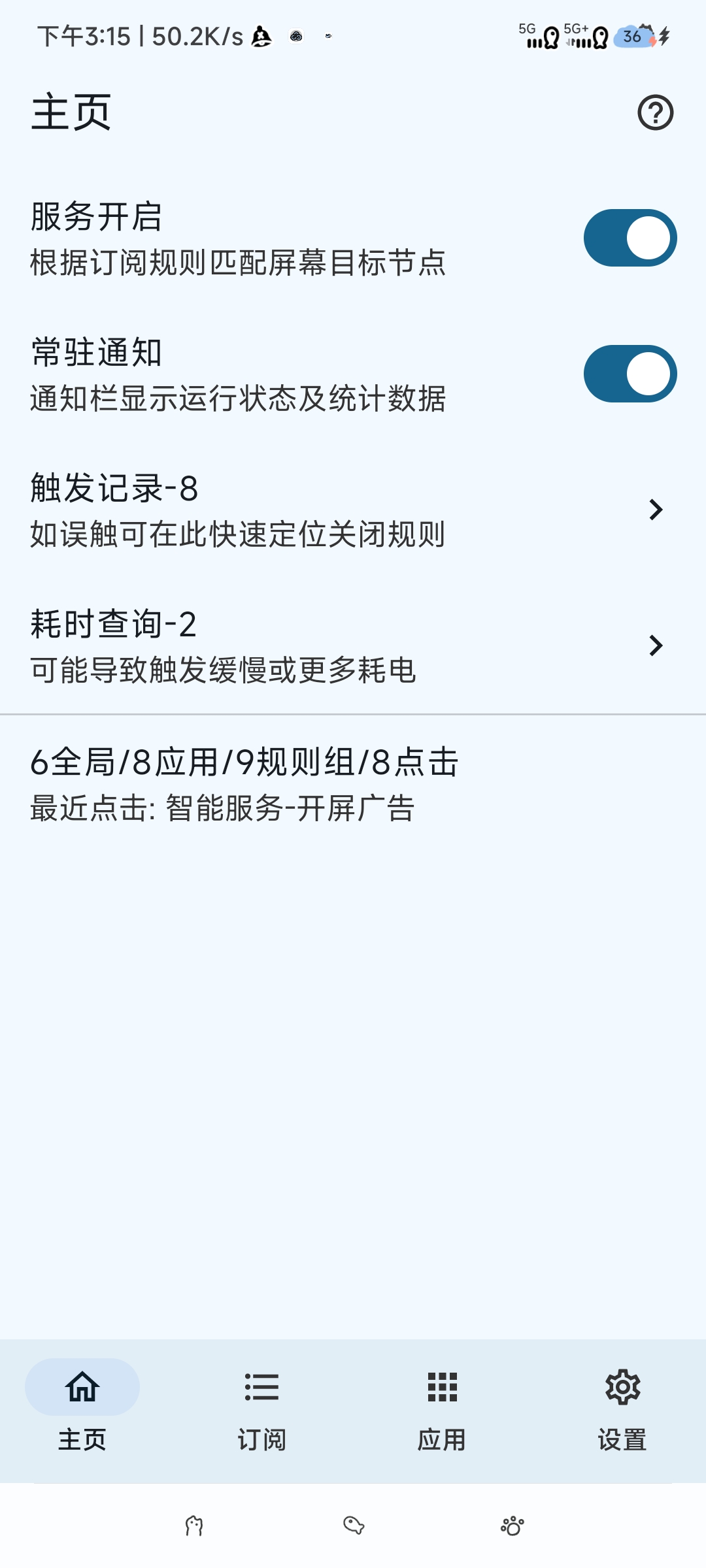This screenshot has height=1568, width=706.
Task: Open 触发记录-8 trigger log
Action: [x=353, y=510]
